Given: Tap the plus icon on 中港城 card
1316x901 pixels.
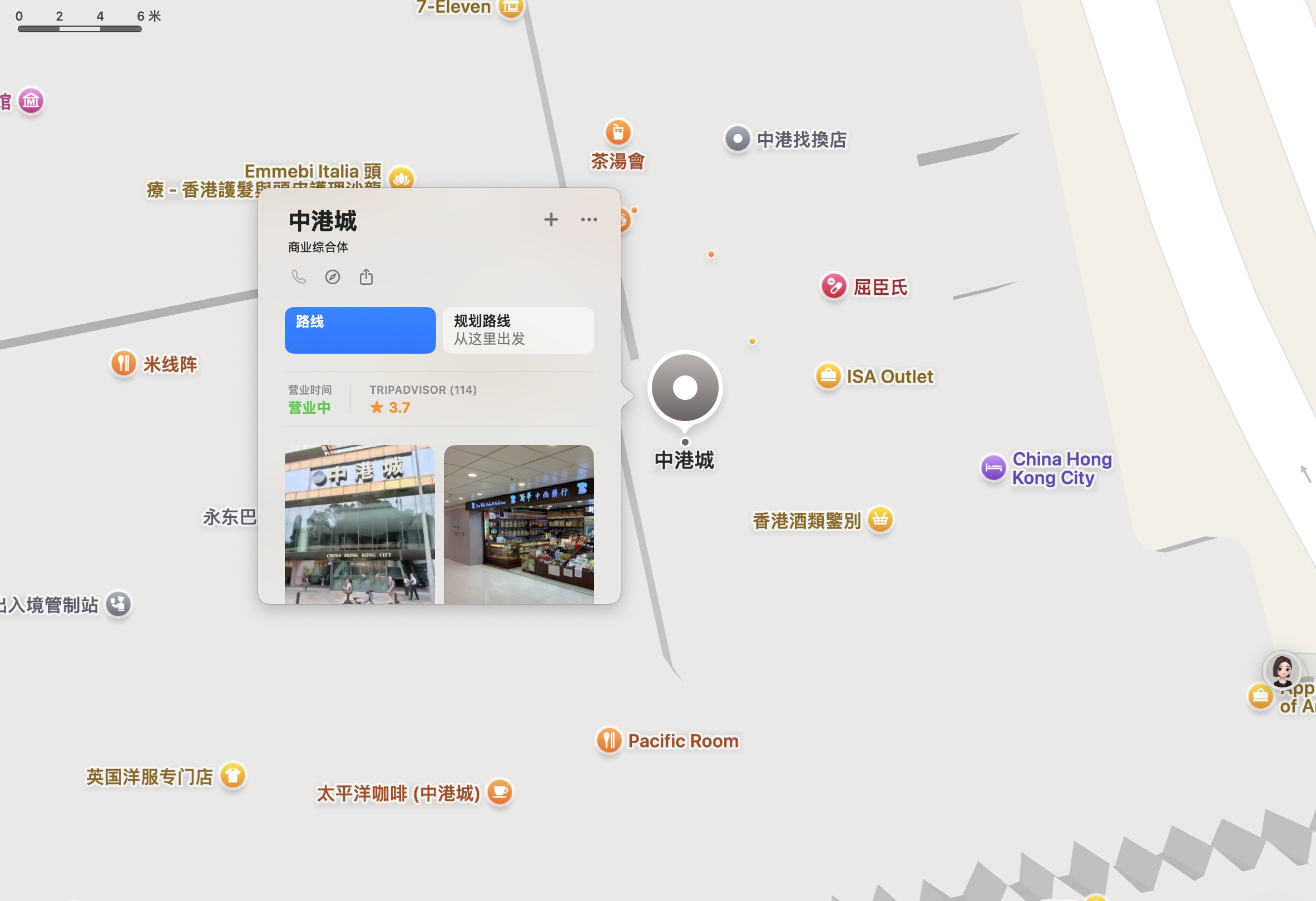Looking at the screenshot, I should [551, 219].
